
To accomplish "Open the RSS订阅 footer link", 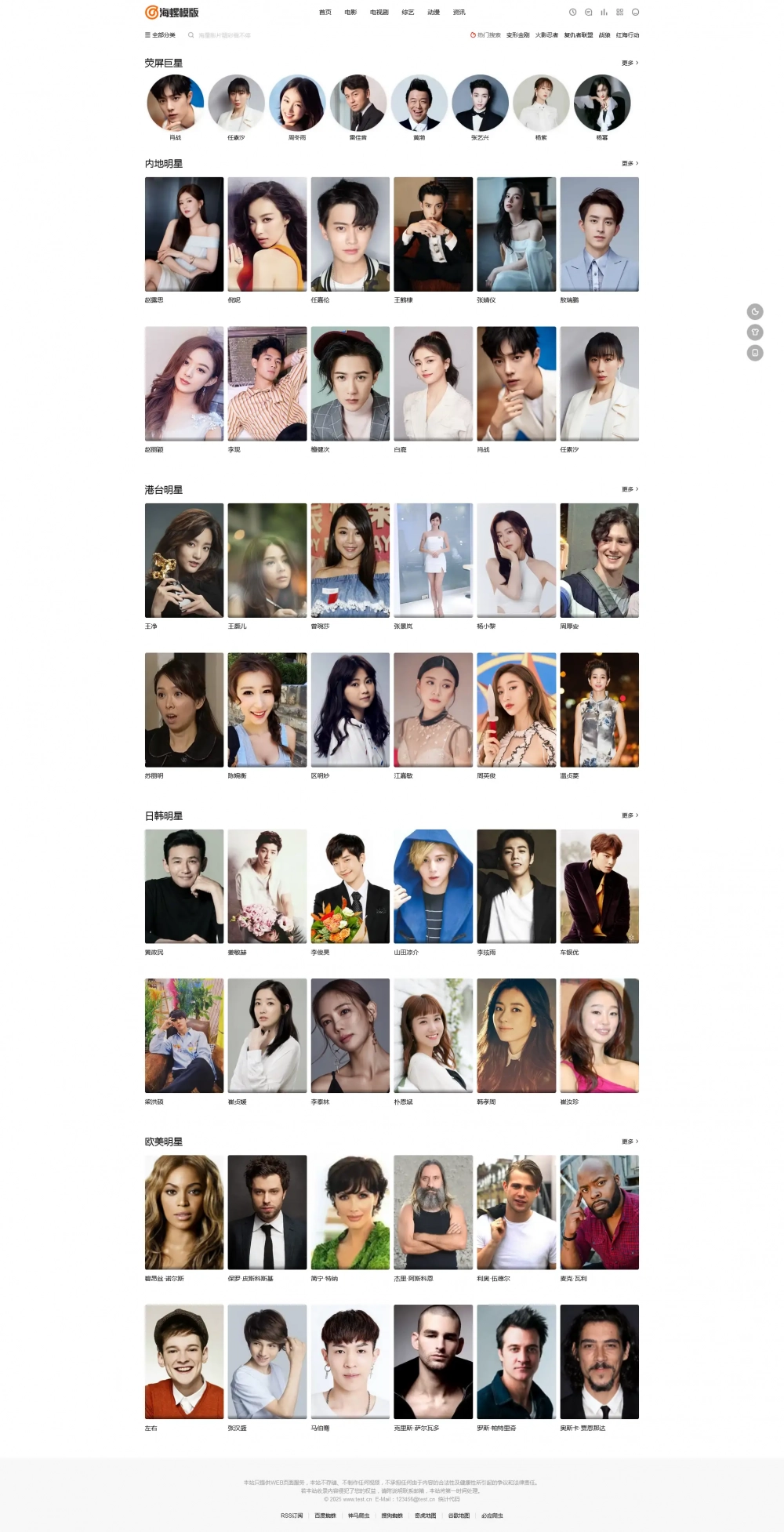I will pyautogui.click(x=292, y=1516).
